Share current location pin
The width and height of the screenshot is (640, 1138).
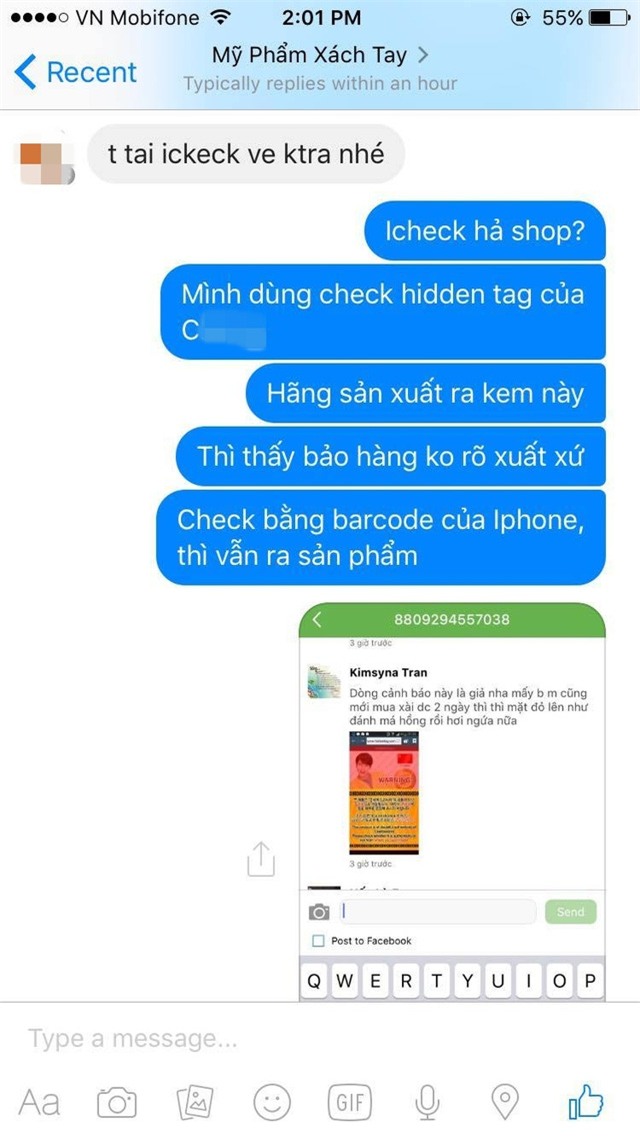click(x=505, y=1103)
